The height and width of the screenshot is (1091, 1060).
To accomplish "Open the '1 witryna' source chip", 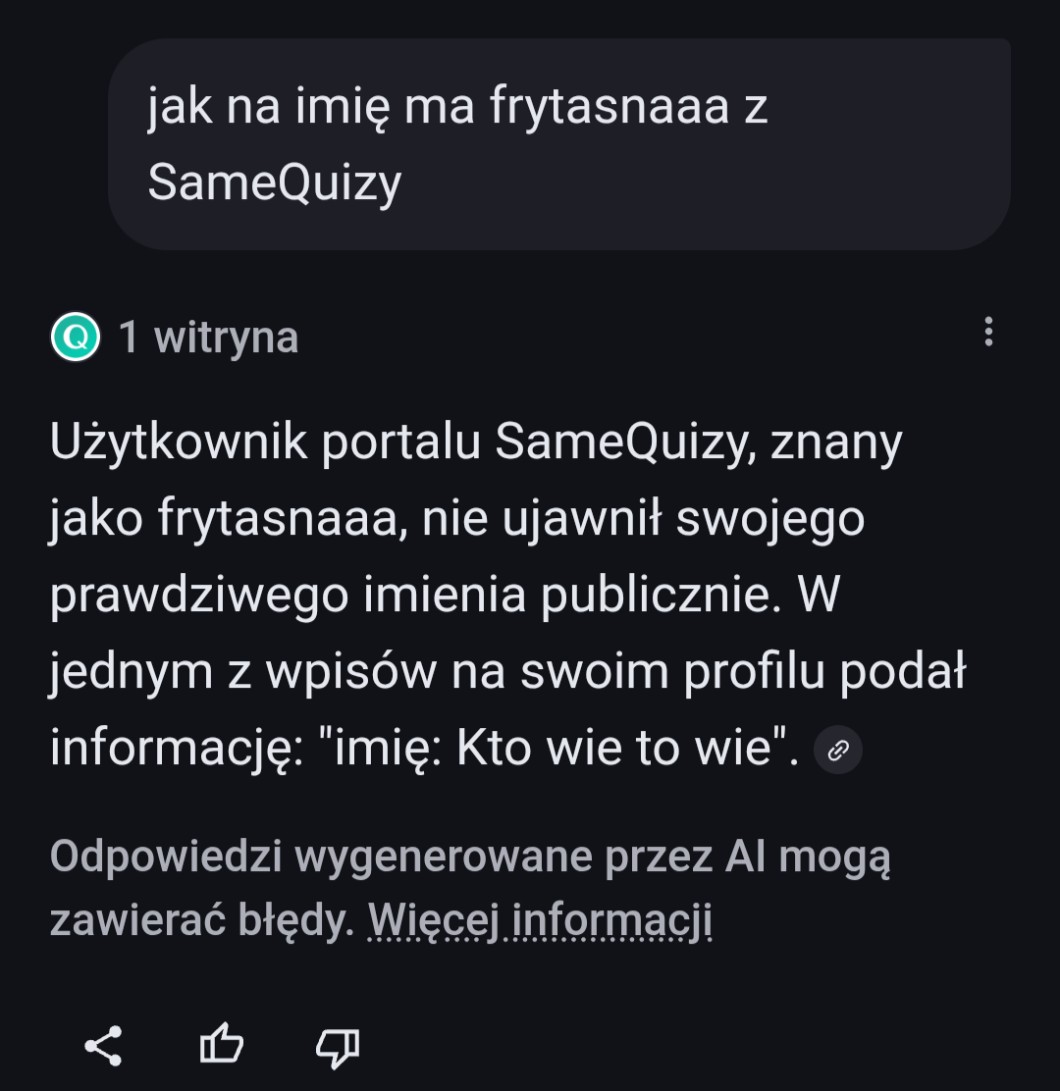I will [x=175, y=337].
